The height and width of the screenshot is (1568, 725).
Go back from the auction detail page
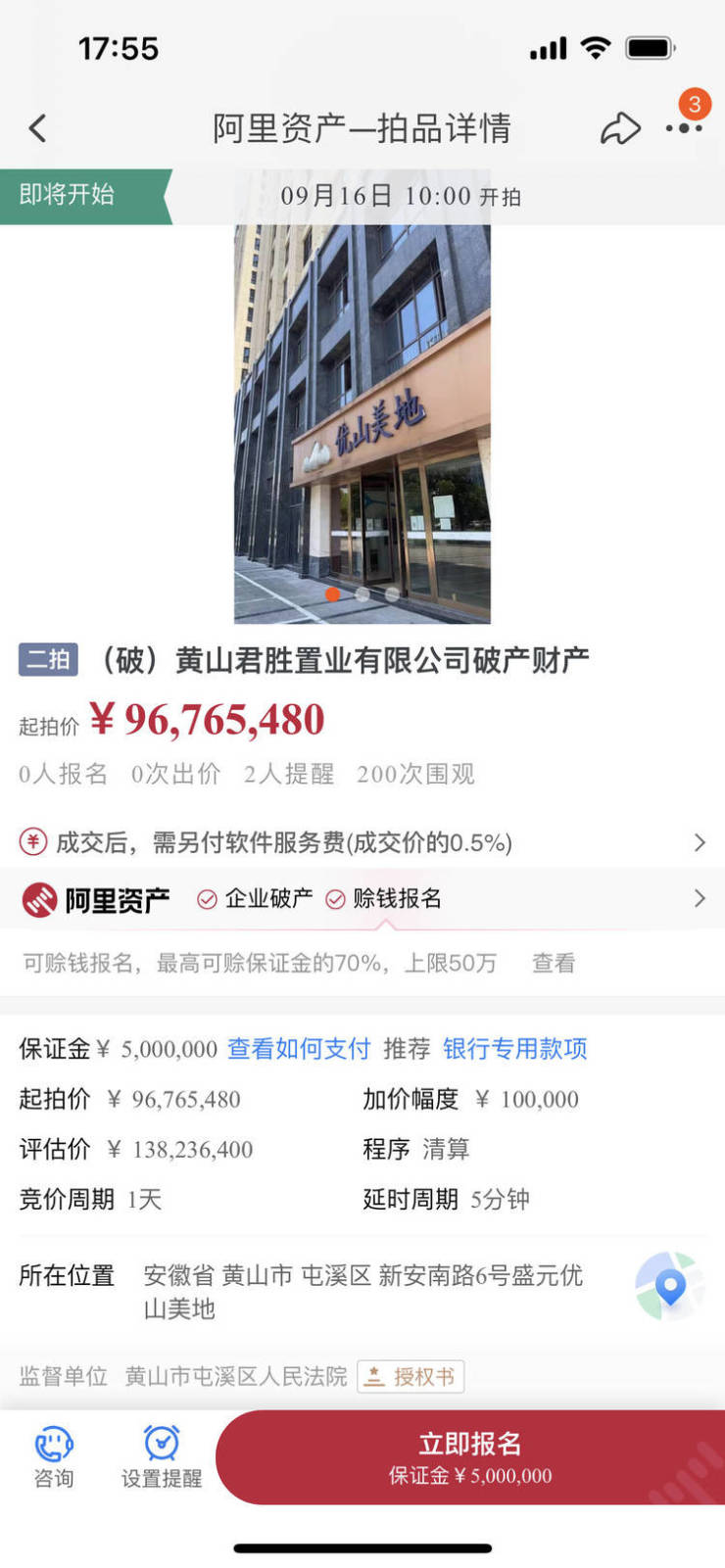coord(38,128)
